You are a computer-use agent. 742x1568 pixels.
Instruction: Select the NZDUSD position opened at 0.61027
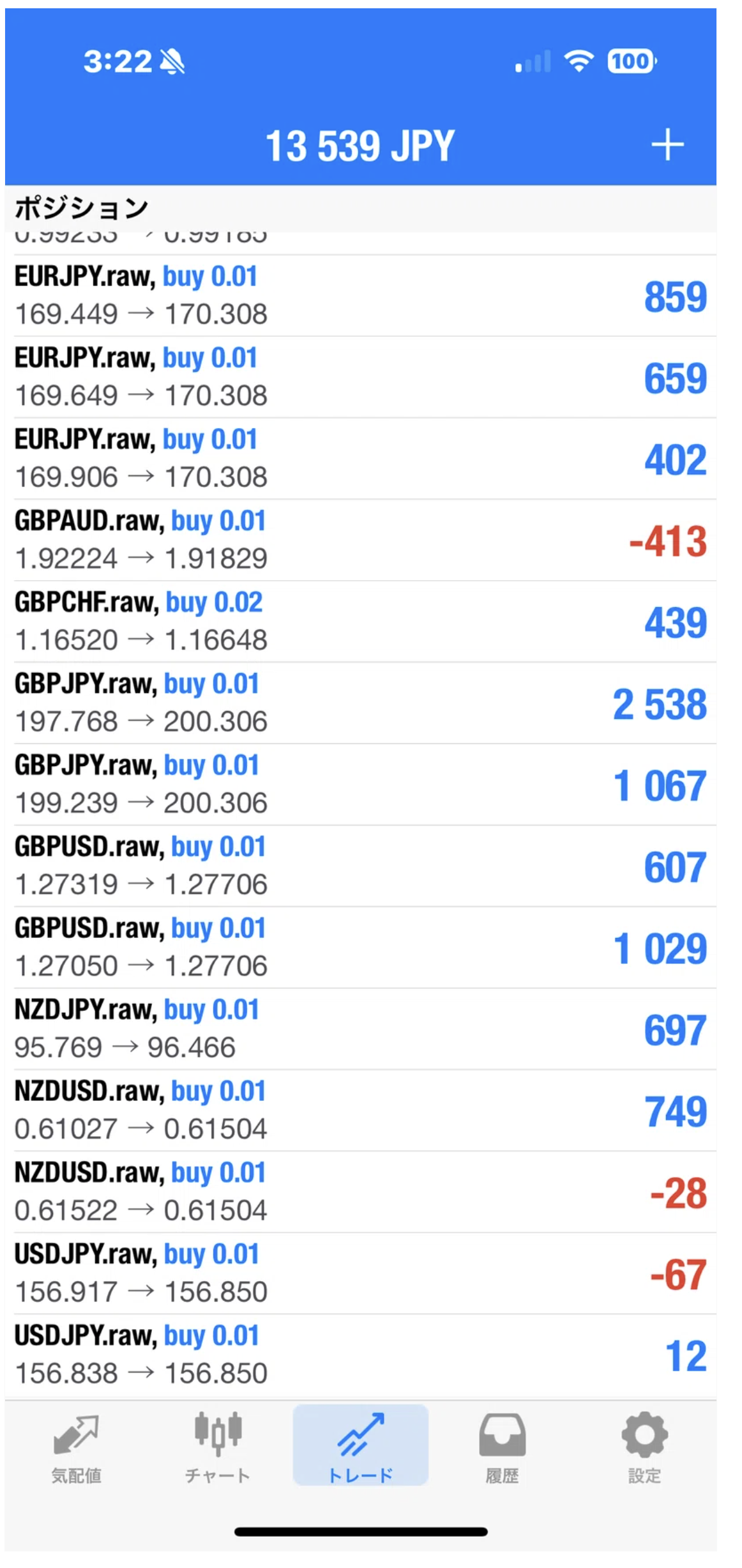[x=360, y=1111]
